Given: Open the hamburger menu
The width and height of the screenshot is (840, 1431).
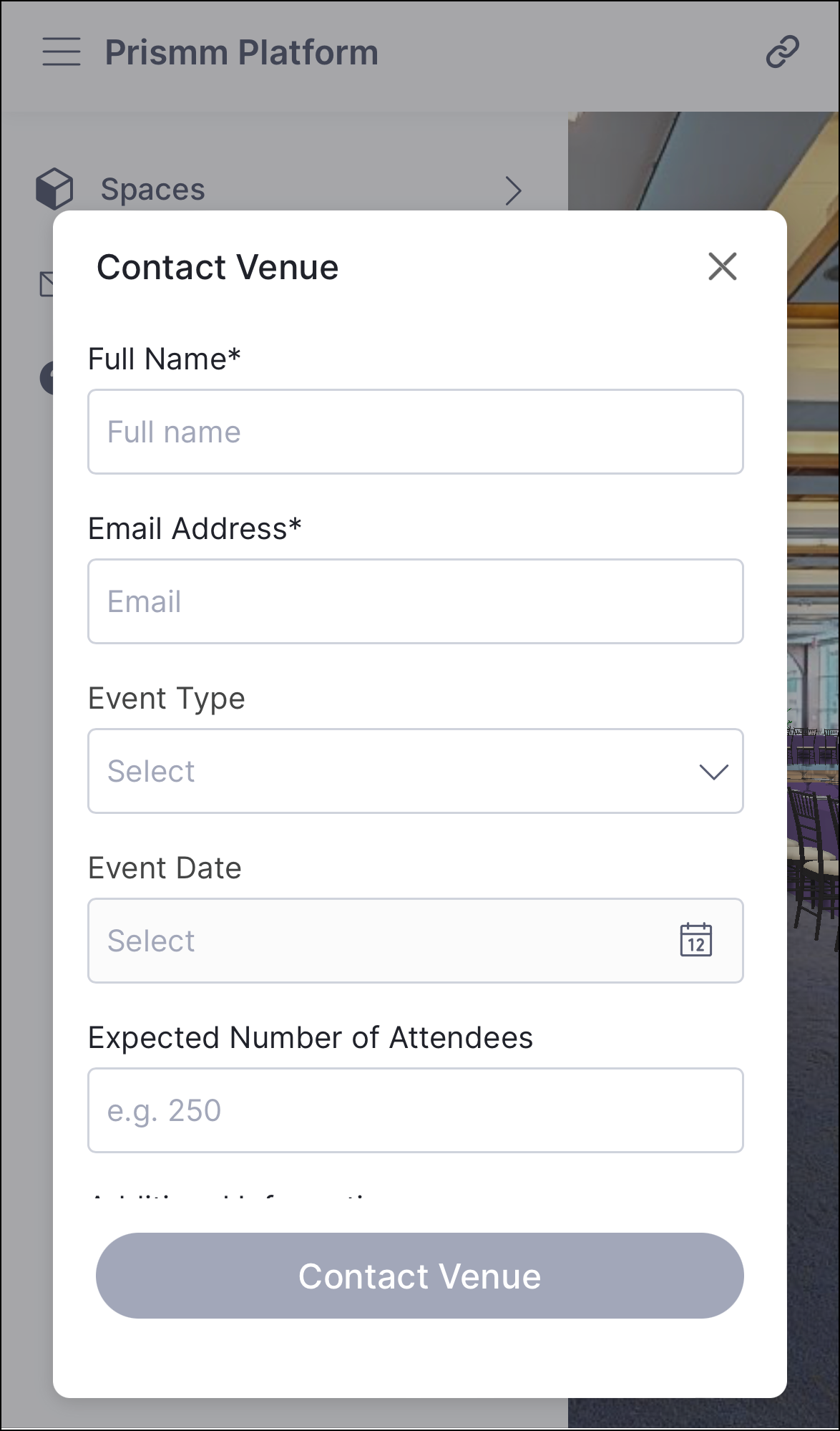Looking at the screenshot, I should point(62,52).
